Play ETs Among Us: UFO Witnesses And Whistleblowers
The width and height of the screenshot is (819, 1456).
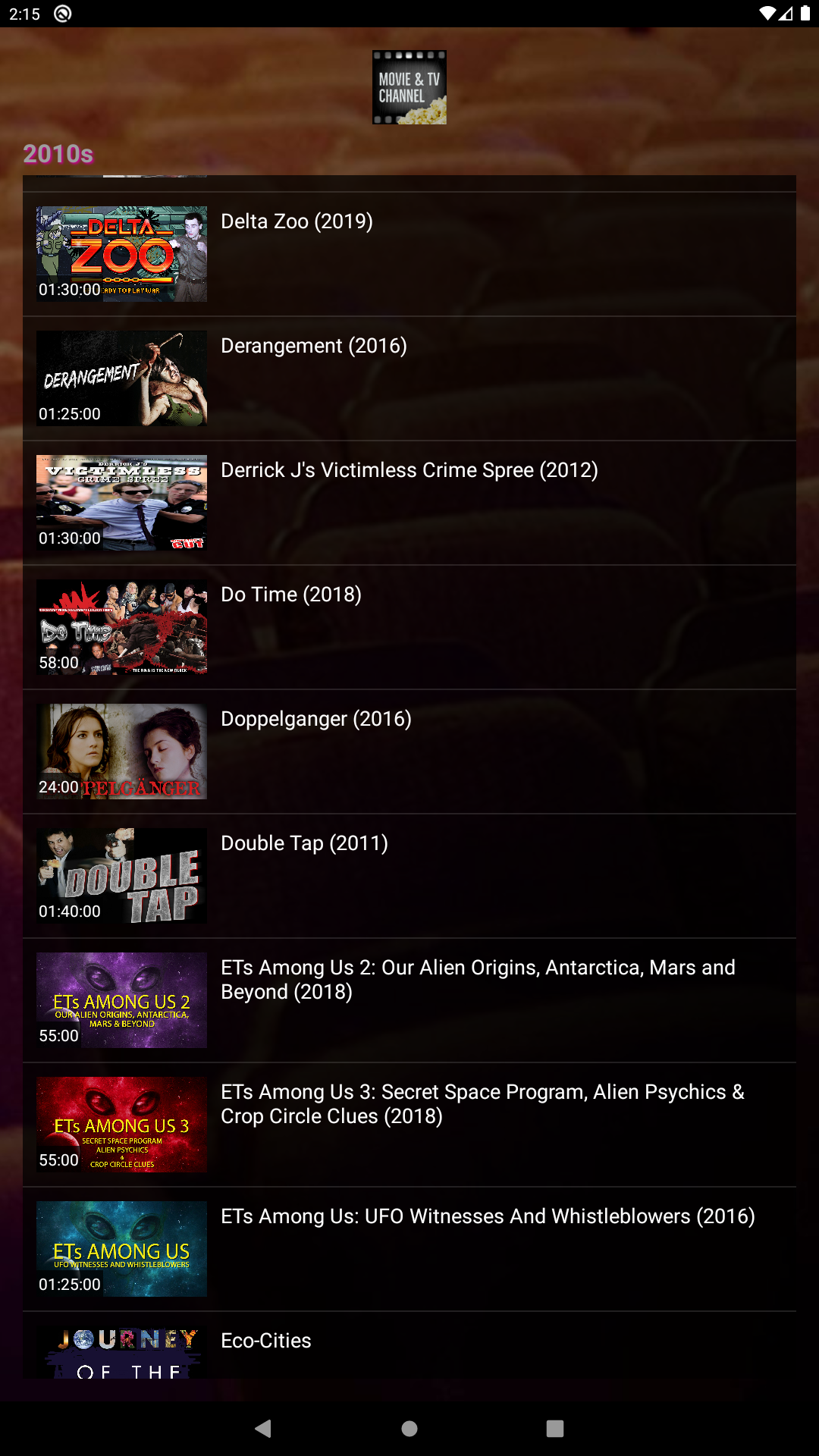click(x=409, y=1249)
